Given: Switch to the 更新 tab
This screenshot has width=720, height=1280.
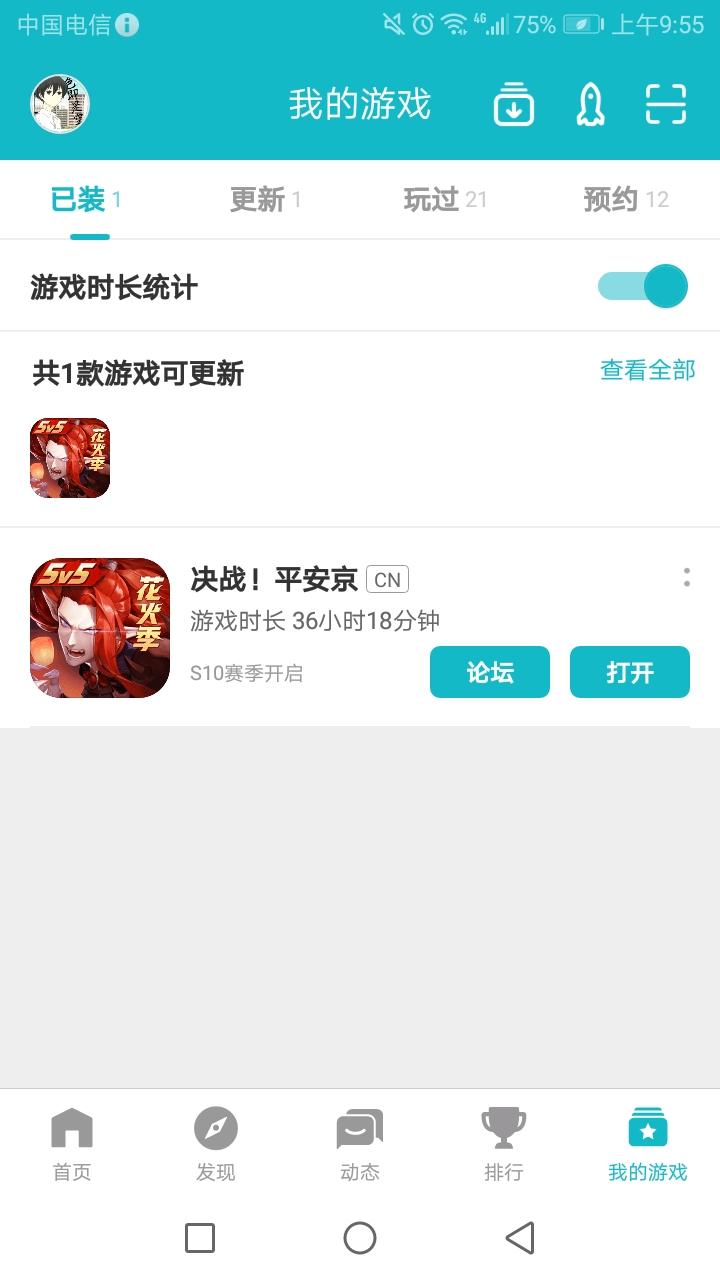Looking at the screenshot, I should point(266,199).
